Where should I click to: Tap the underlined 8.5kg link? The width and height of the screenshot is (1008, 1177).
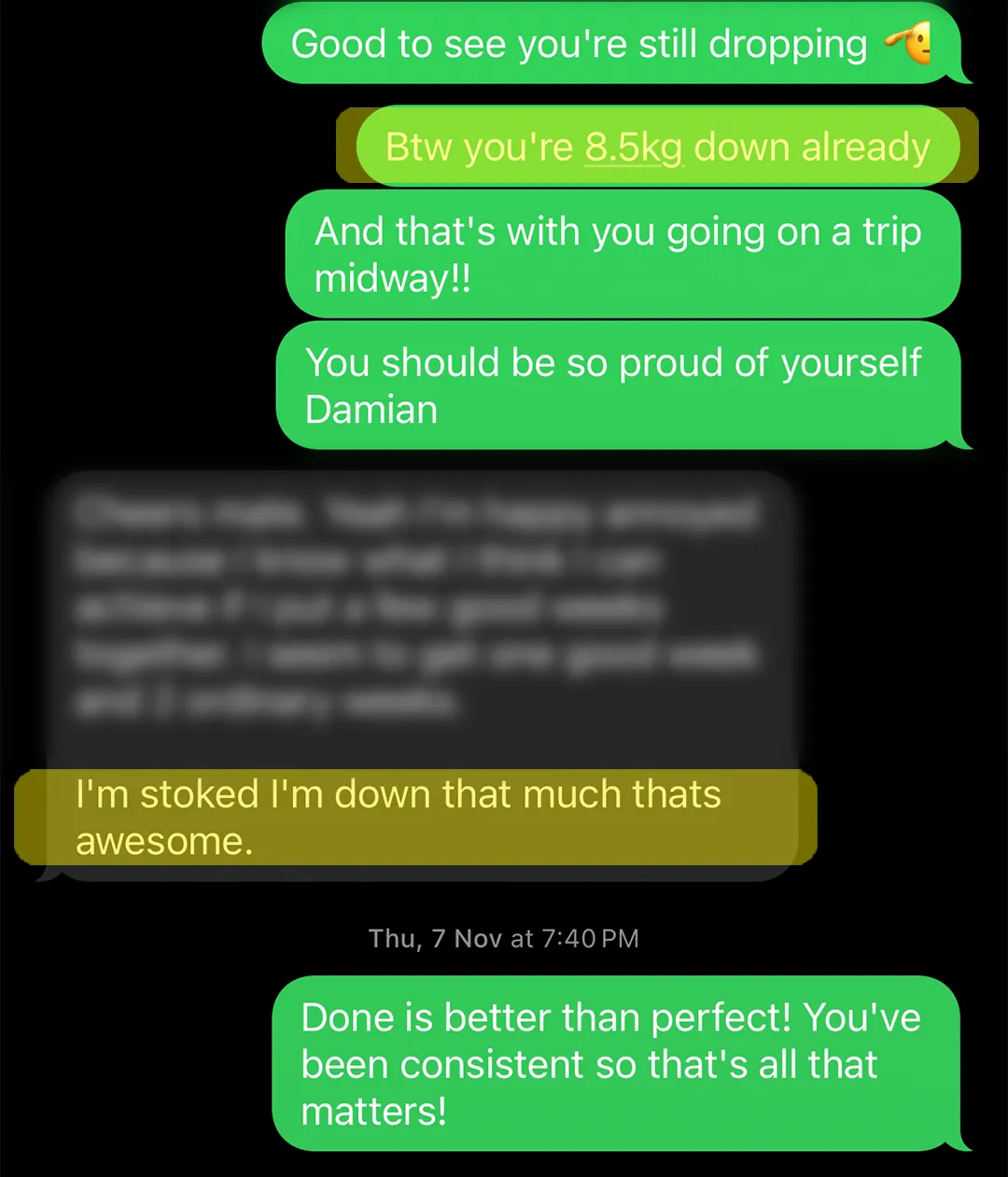click(634, 147)
